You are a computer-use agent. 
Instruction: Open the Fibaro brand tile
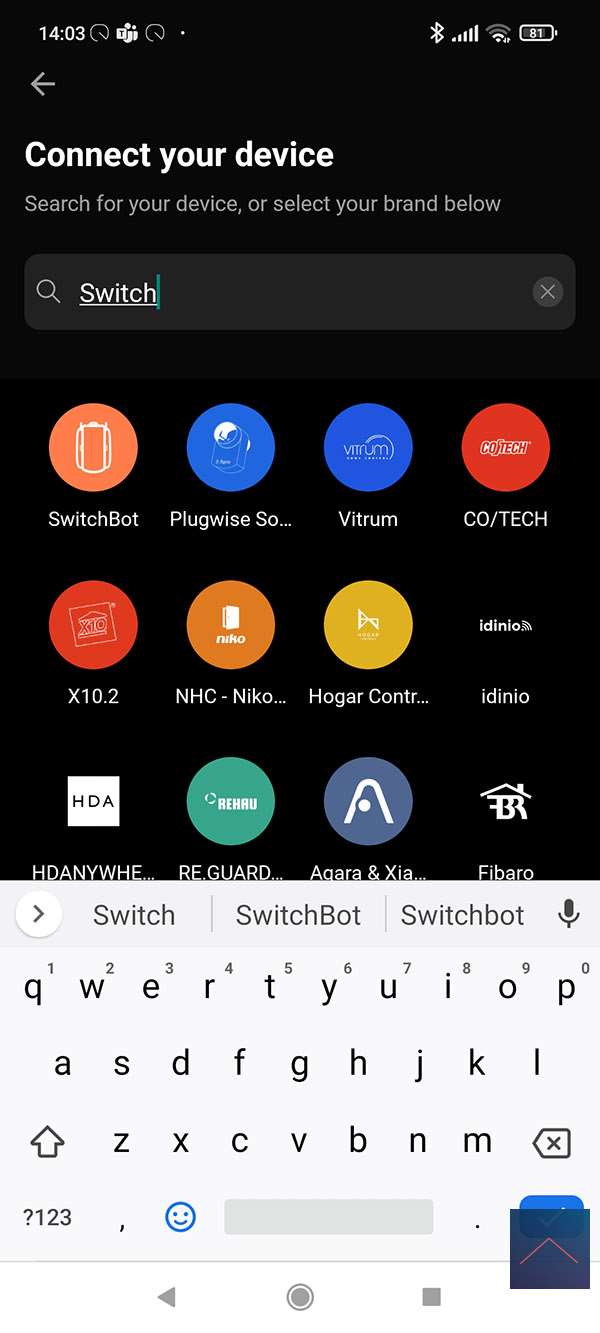click(x=505, y=801)
